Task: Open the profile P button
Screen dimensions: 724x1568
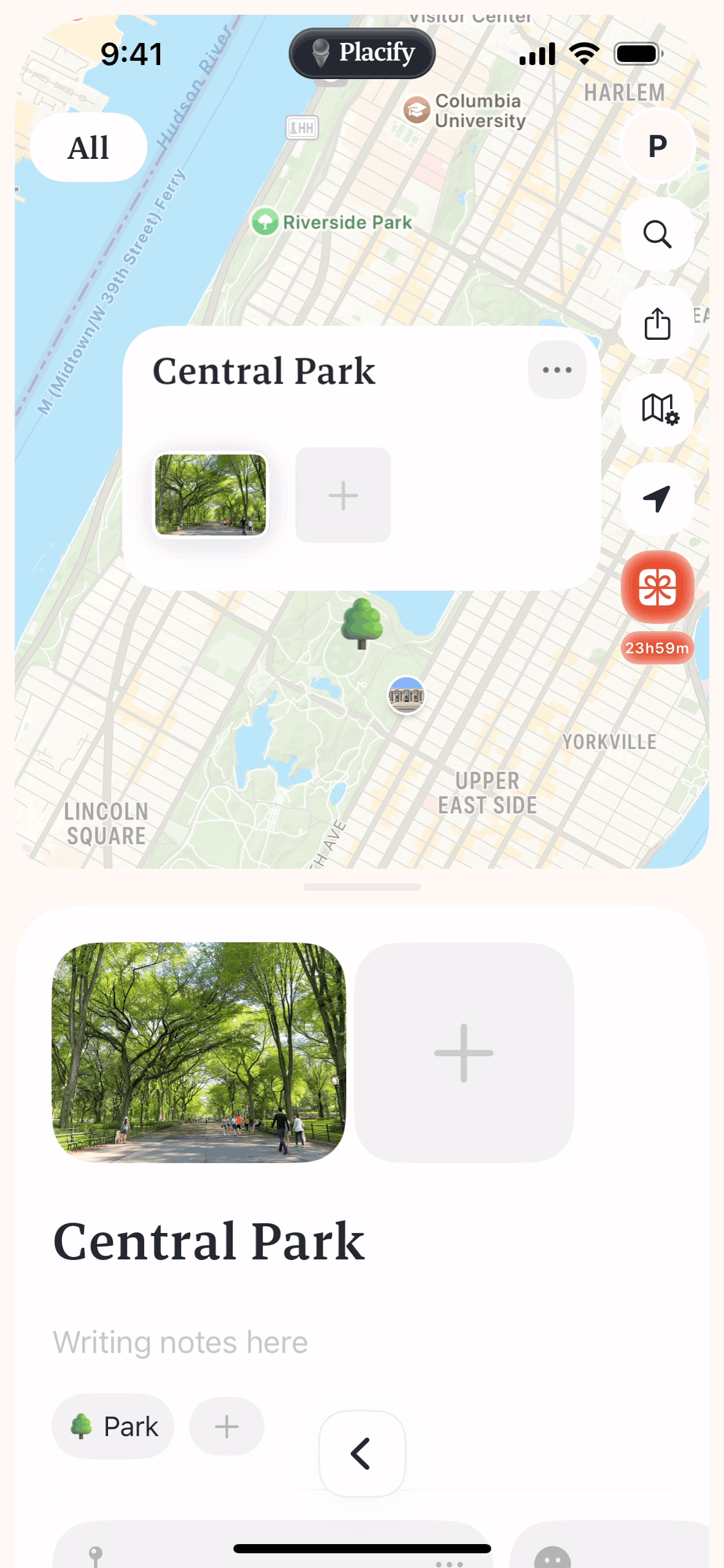Action: pyautogui.click(x=657, y=146)
